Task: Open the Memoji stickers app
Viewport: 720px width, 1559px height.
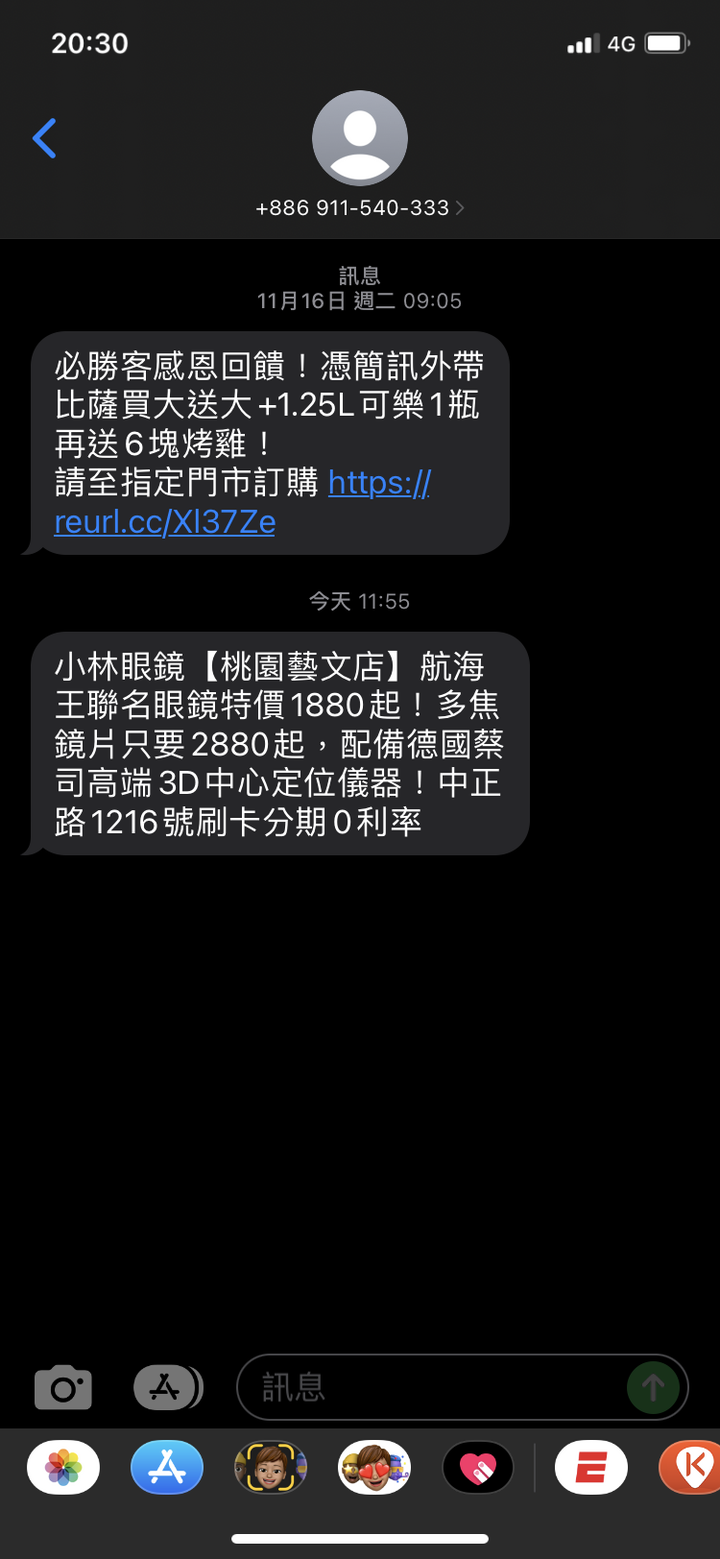Action: 271,1466
